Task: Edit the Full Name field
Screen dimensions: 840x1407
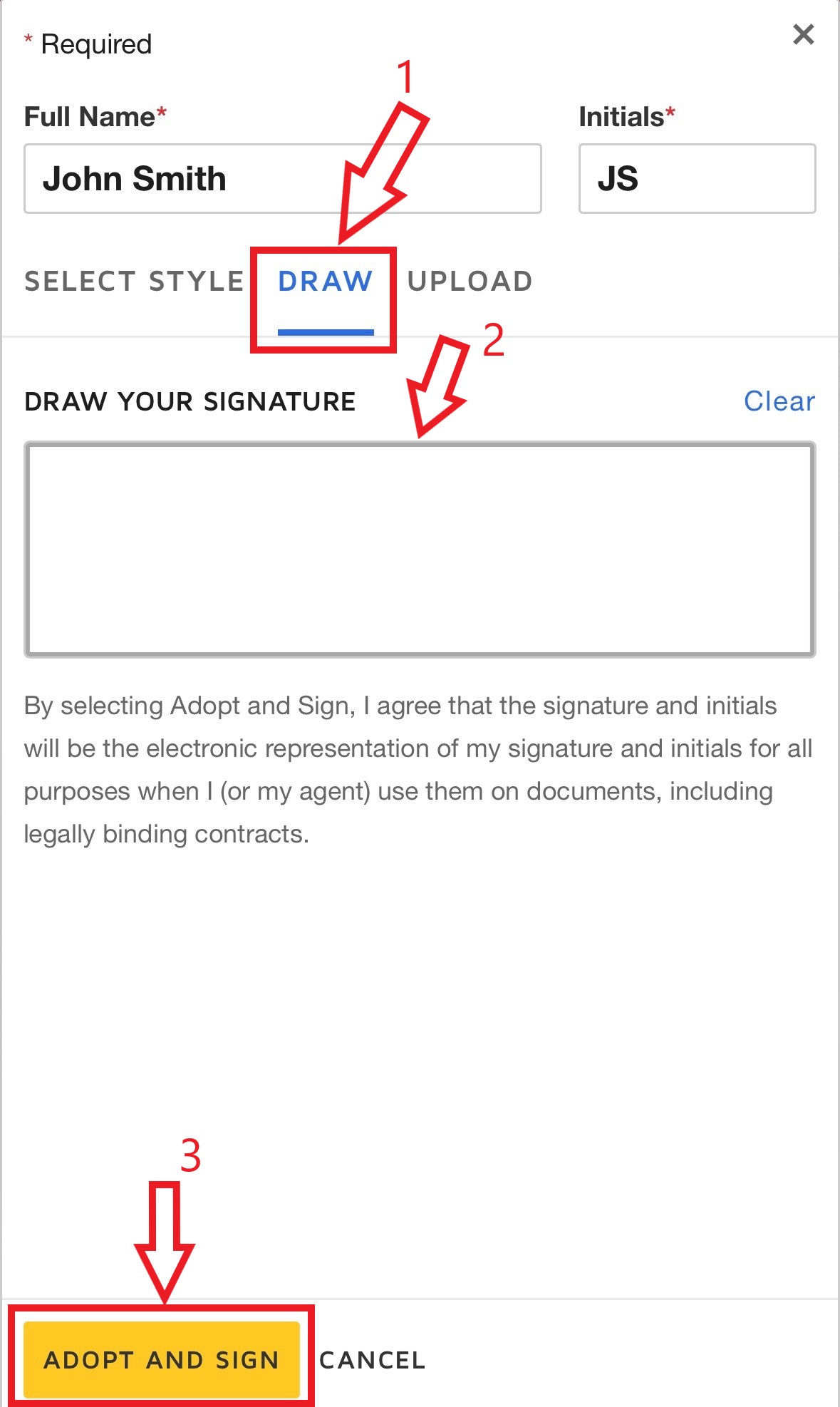Action: [x=283, y=178]
